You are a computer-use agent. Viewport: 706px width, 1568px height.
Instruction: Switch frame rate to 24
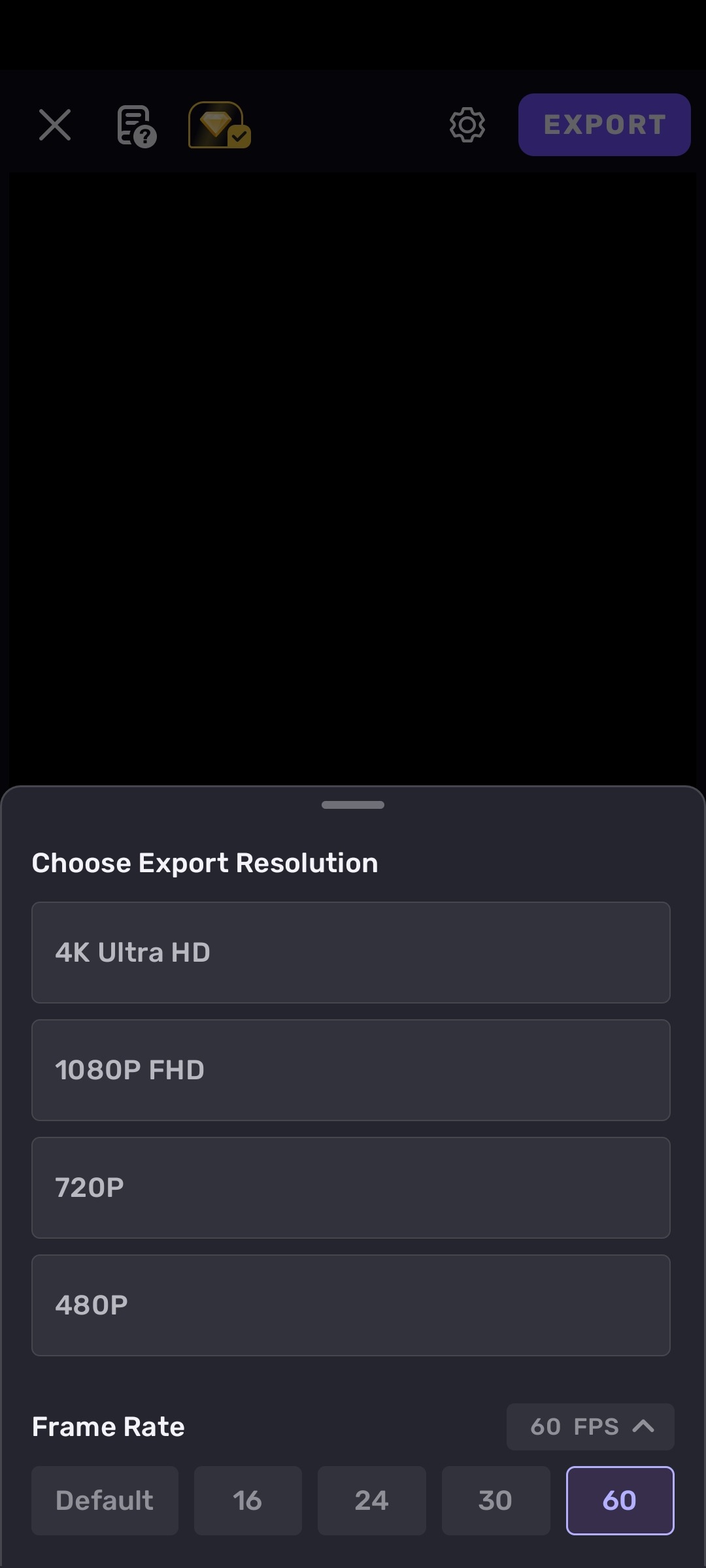pos(371,1501)
